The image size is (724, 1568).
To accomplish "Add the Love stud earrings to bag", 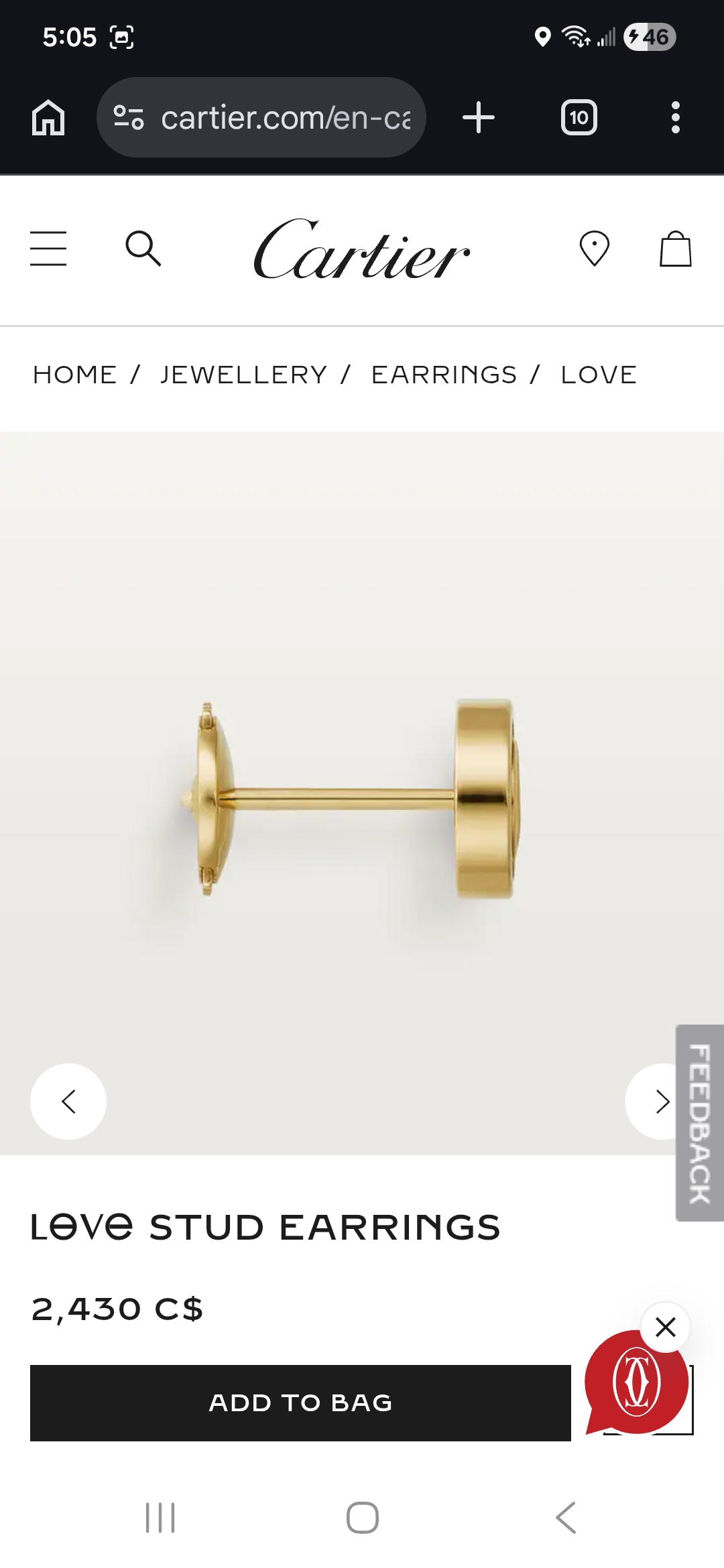I will pos(300,1402).
